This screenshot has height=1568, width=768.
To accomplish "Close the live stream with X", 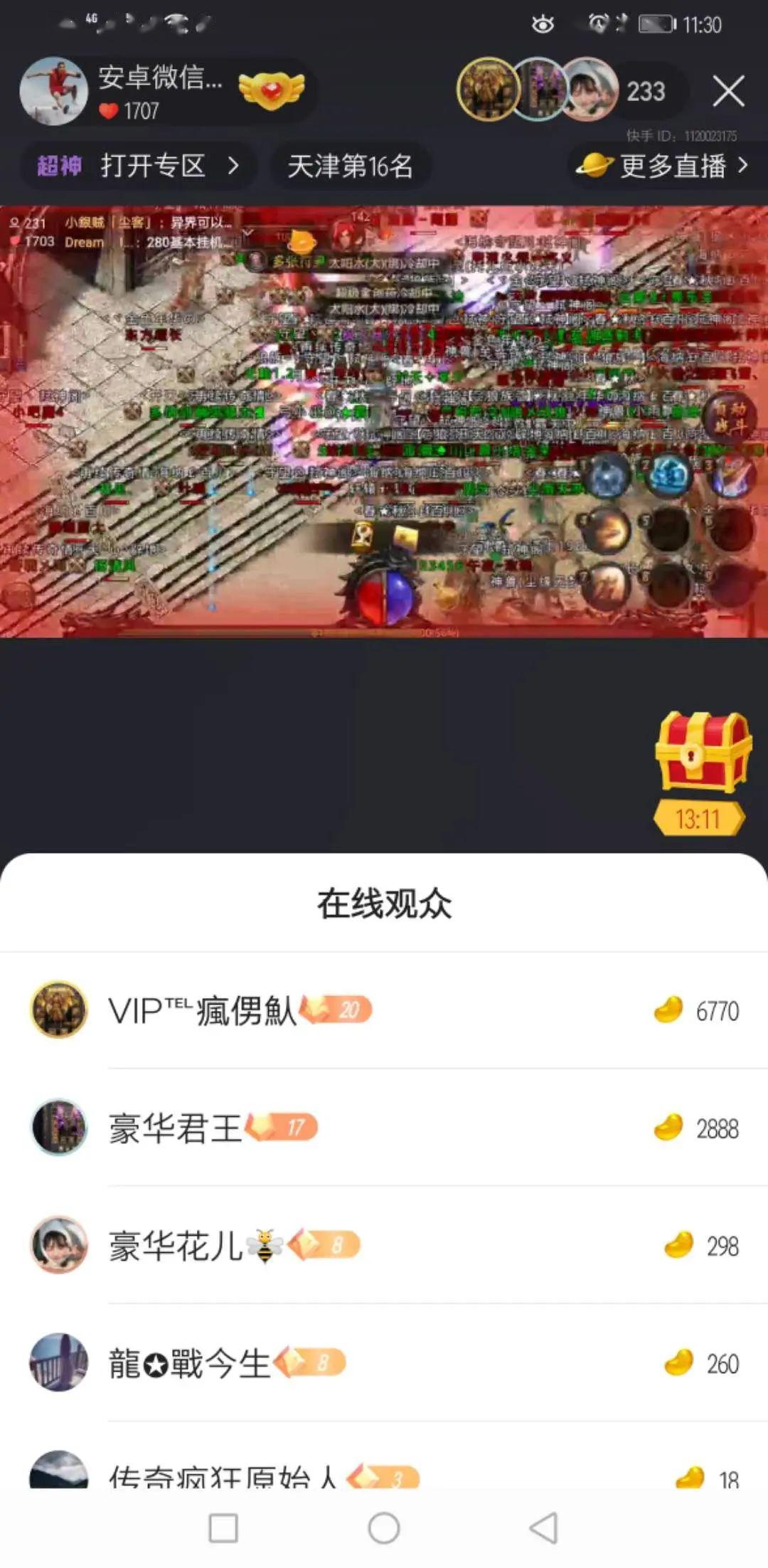I will pos(729,92).
